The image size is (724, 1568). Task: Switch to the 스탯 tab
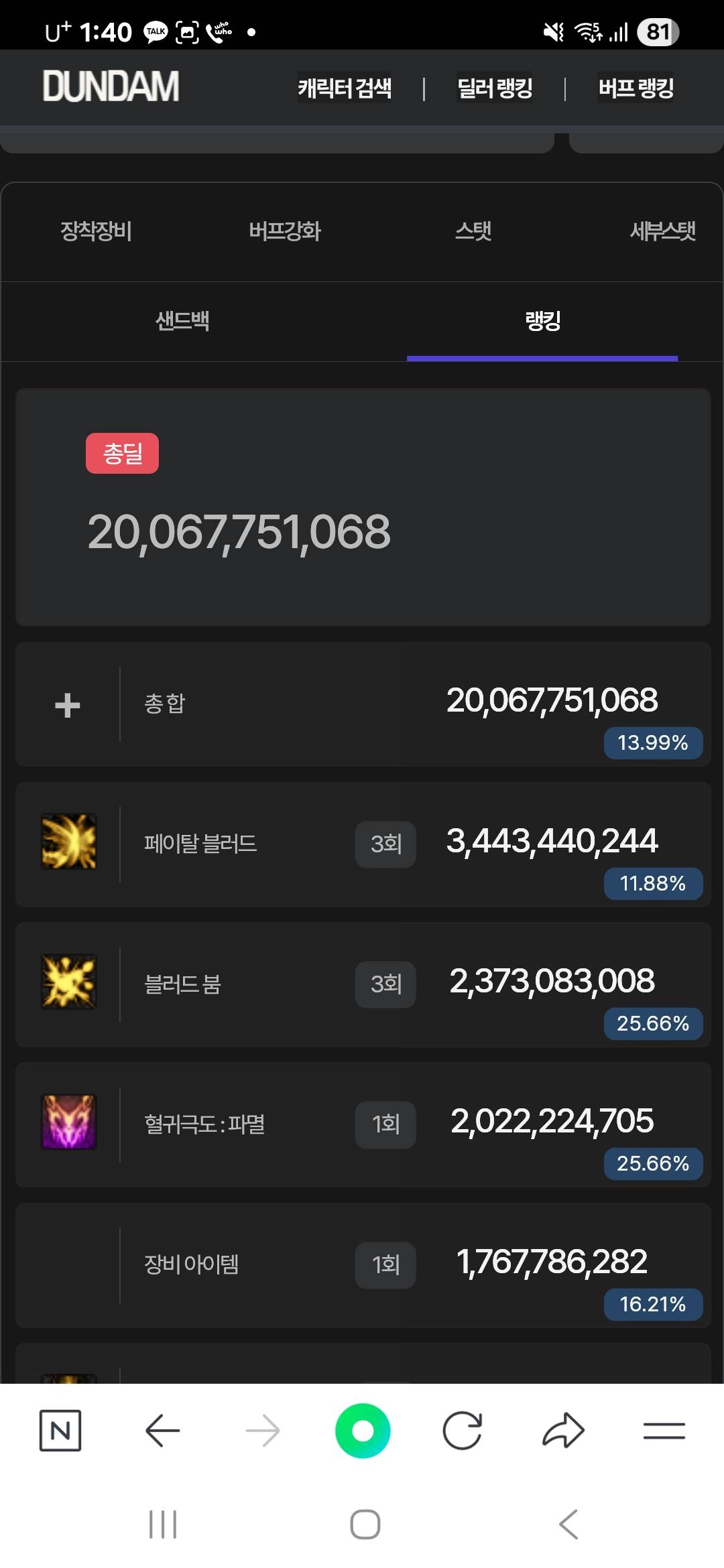click(x=473, y=231)
